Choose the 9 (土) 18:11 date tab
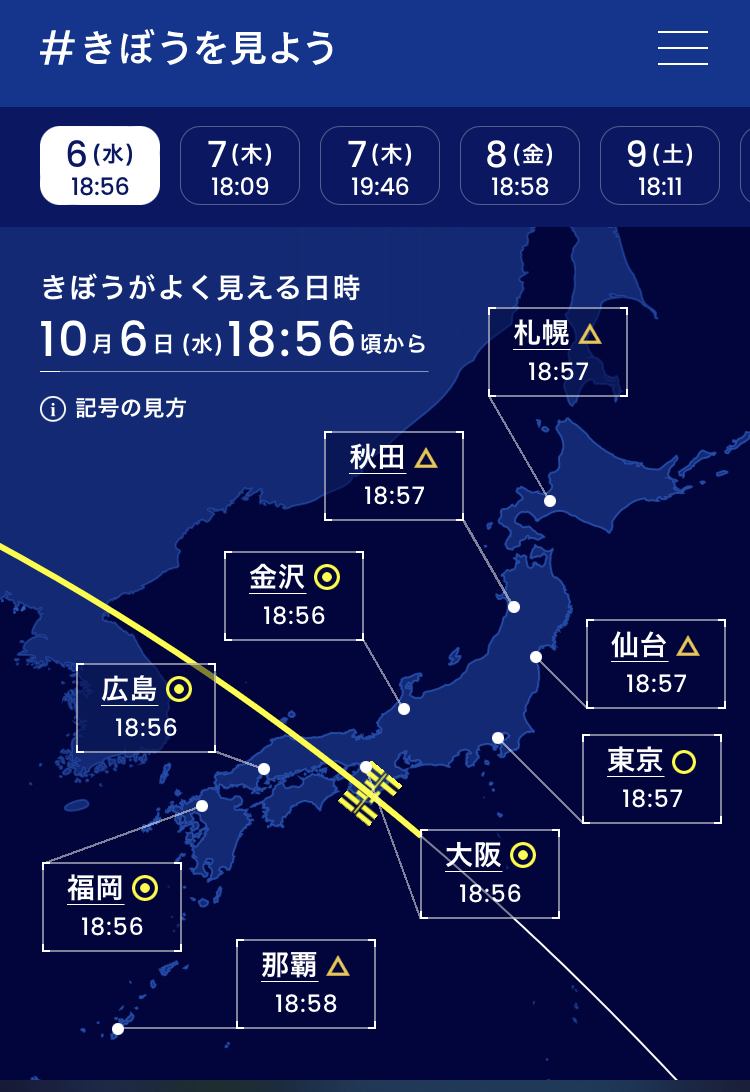 tap(660, 166)
